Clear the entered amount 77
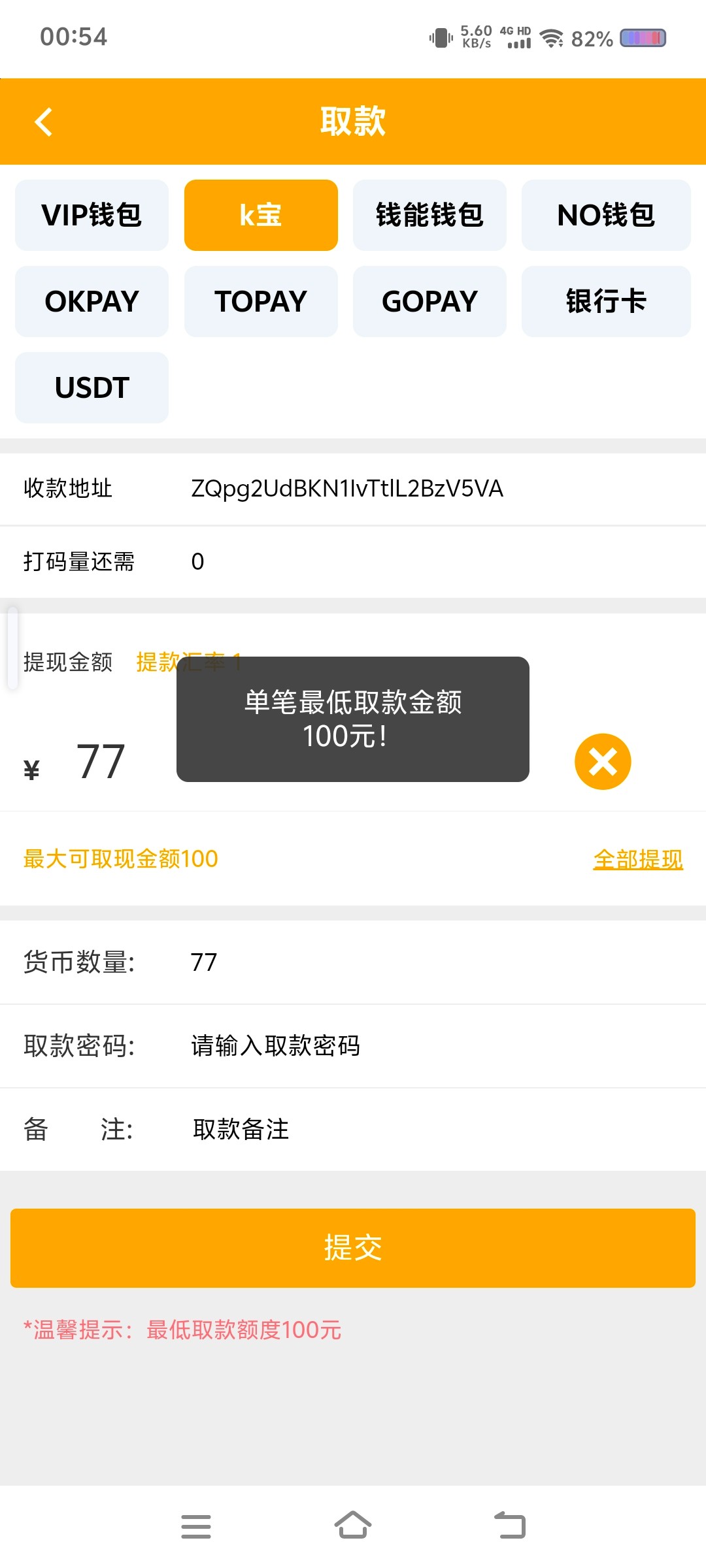The width and height of the screenshot is (706, 1568). tap(602, 762)
